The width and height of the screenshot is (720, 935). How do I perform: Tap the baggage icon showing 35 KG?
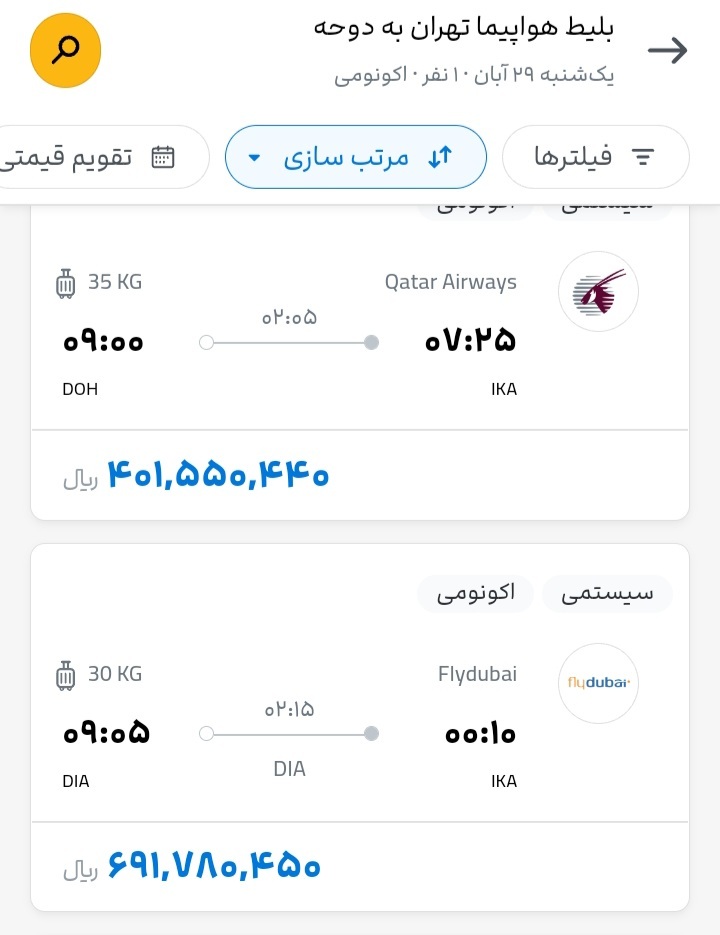[65, 283]
